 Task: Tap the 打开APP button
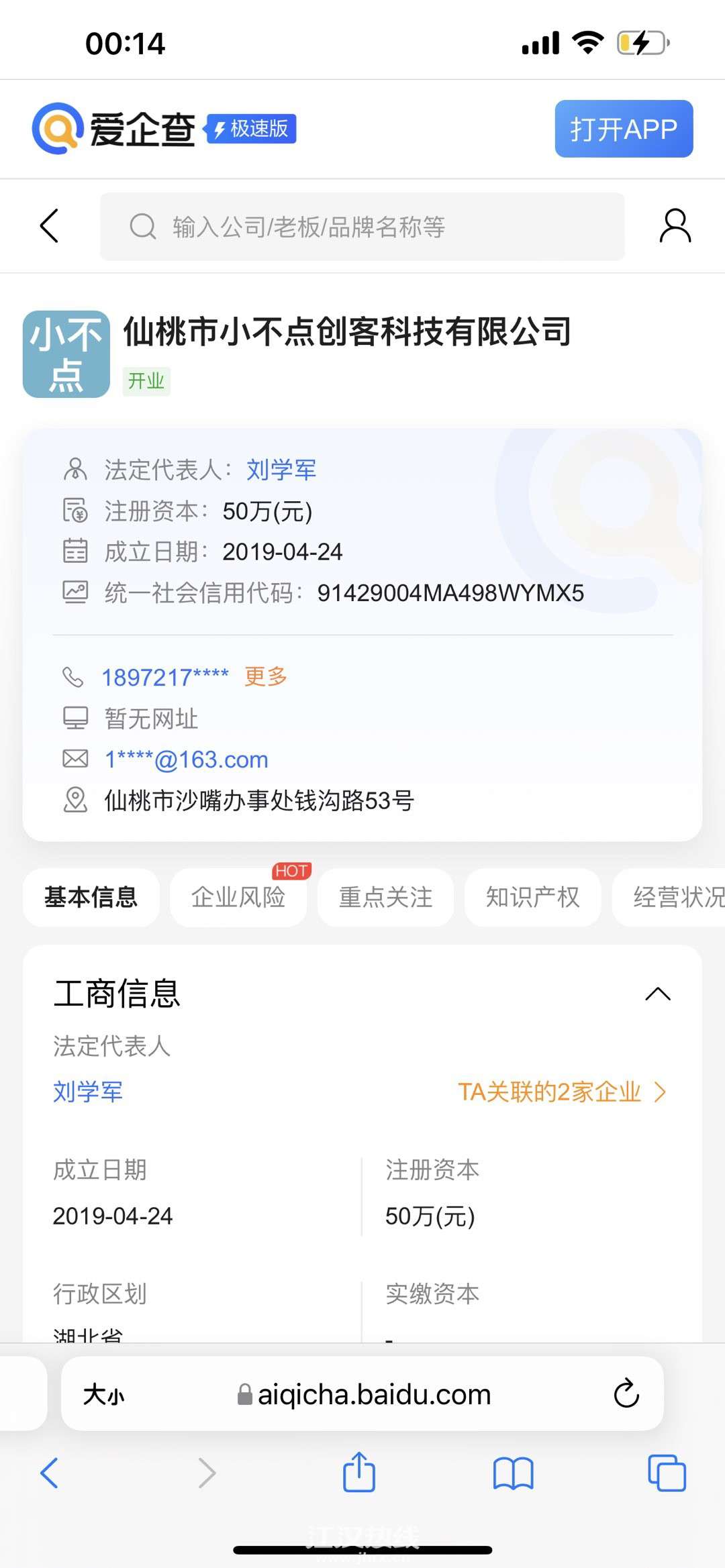pos(623,129)
